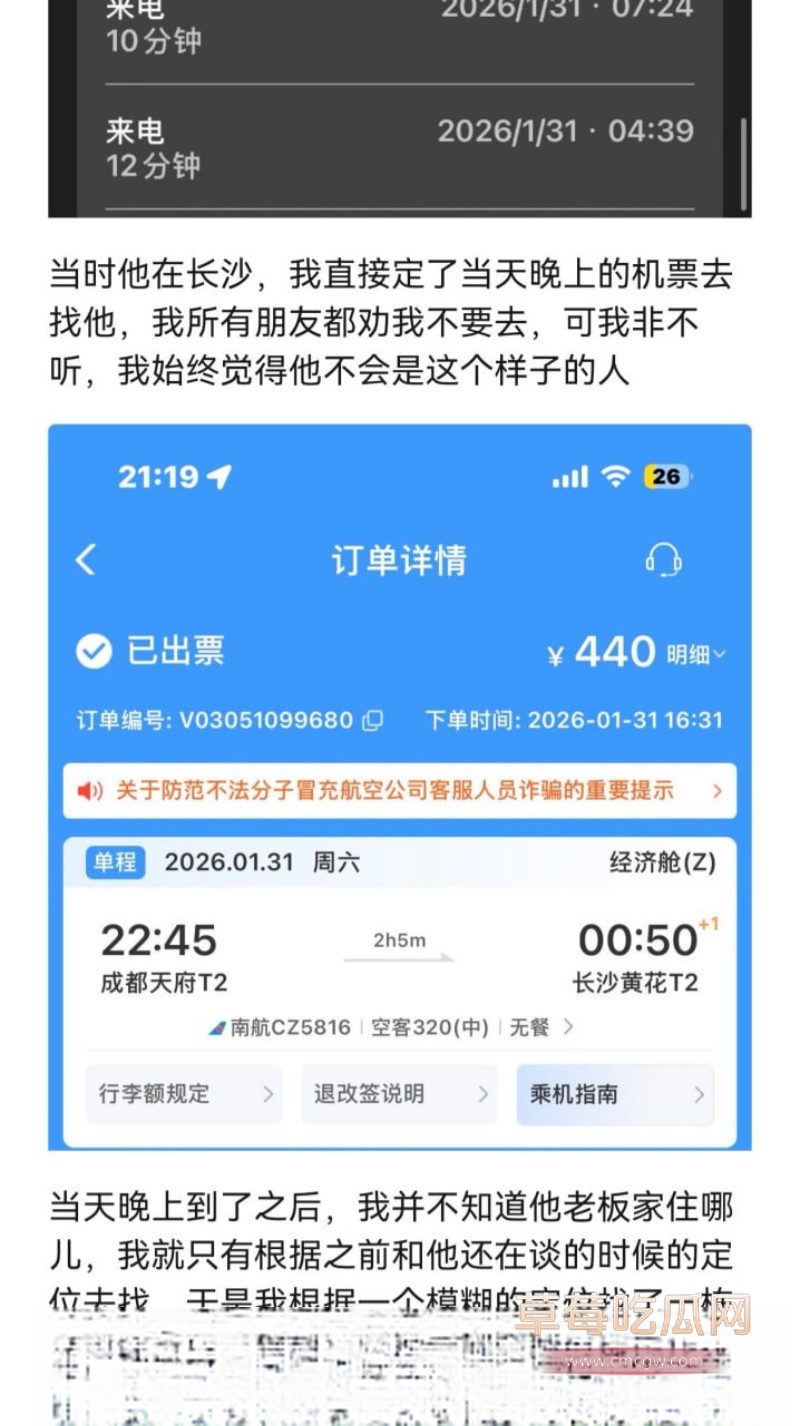View the 乘机指南 boarding guide

click(615, 1095)
